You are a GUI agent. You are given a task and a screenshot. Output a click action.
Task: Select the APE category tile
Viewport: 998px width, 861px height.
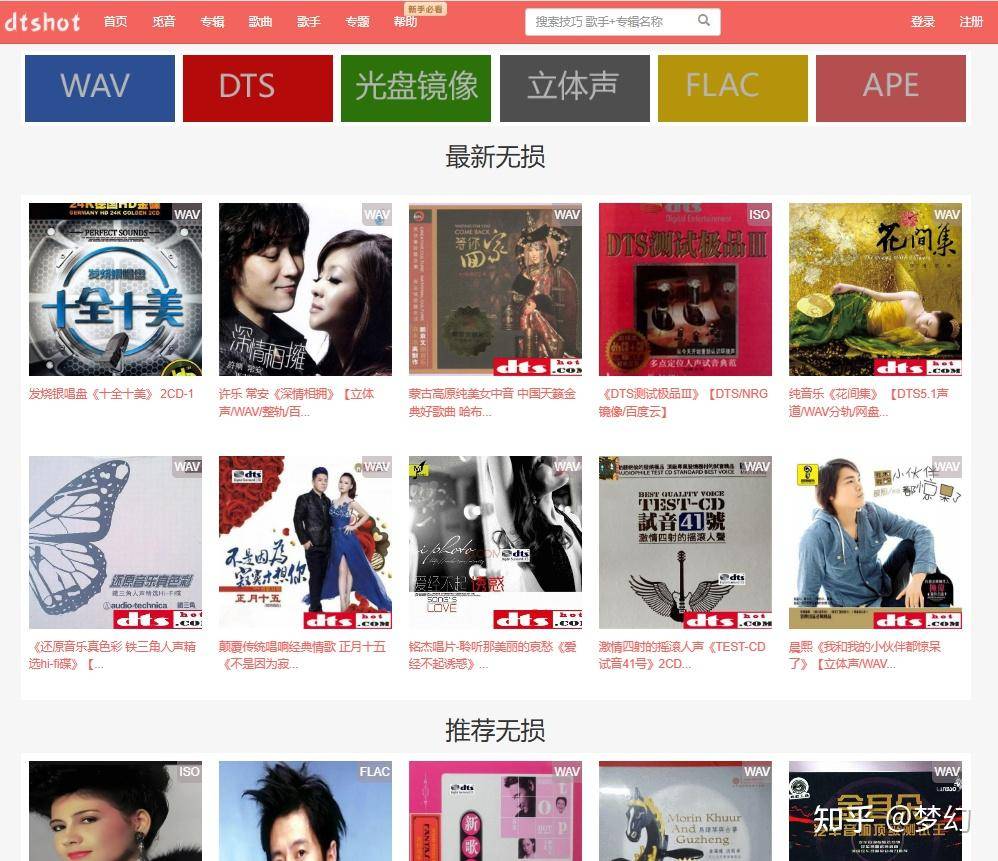coord(890,88)
